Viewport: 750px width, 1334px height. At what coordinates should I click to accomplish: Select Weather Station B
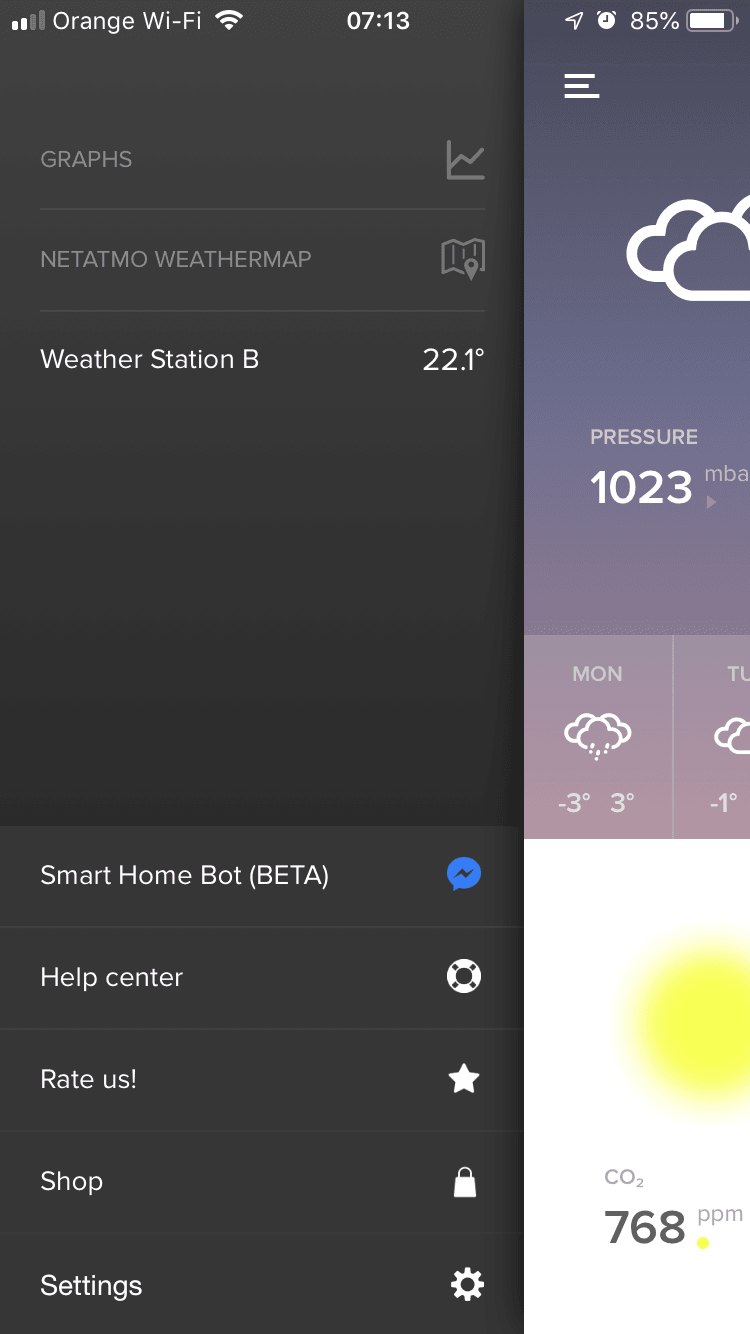[262, 360]
